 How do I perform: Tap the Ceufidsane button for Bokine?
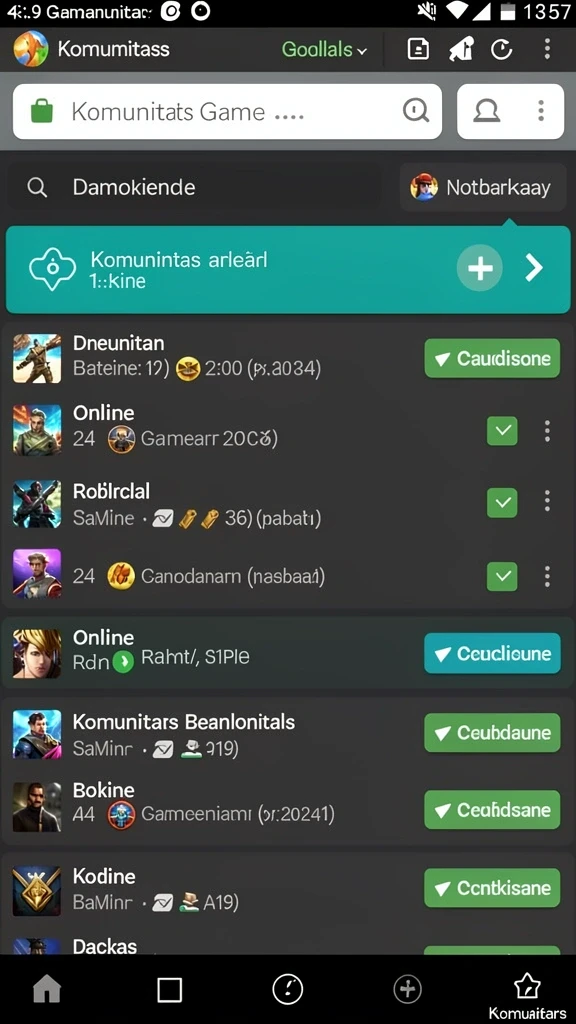pos(492,810)
